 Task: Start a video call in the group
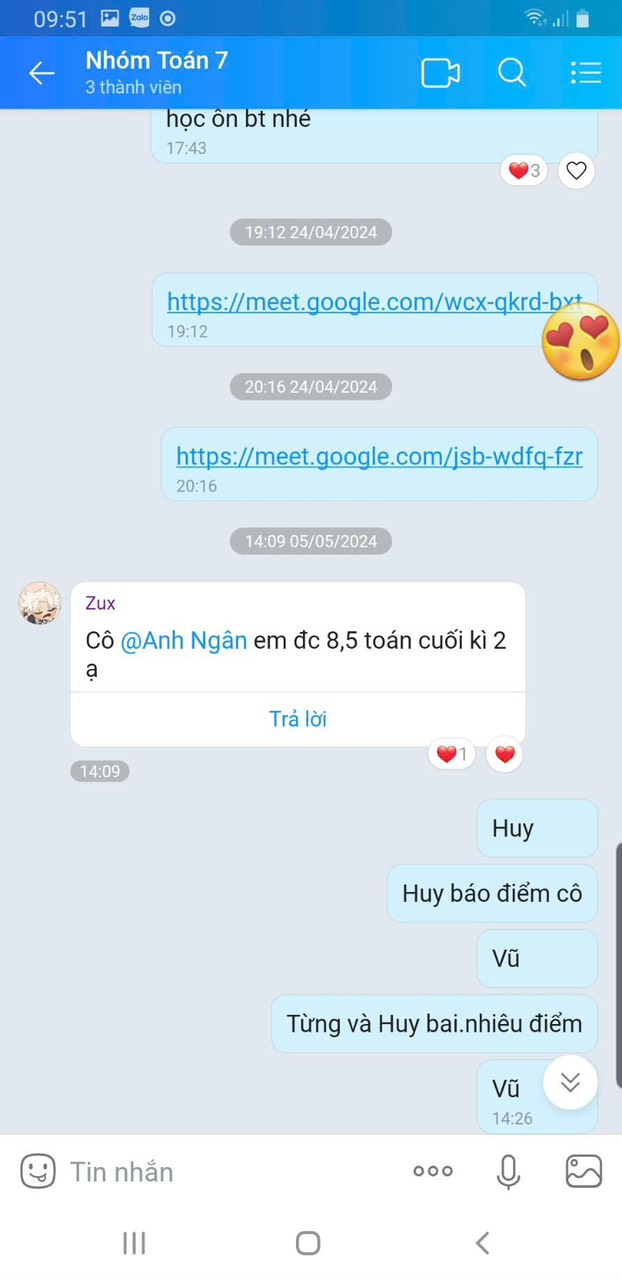[x=440, y=73]
